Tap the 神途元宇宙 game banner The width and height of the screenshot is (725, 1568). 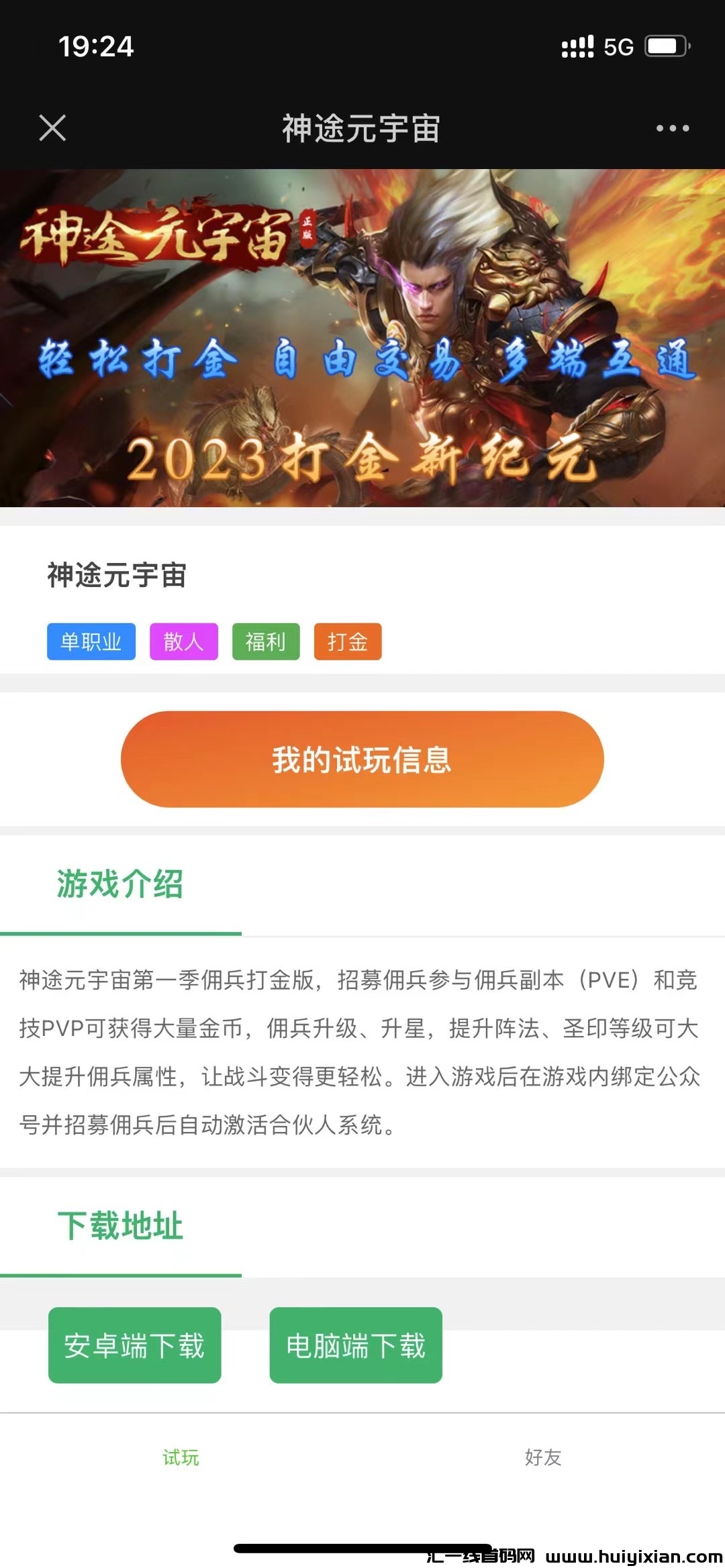362,335
